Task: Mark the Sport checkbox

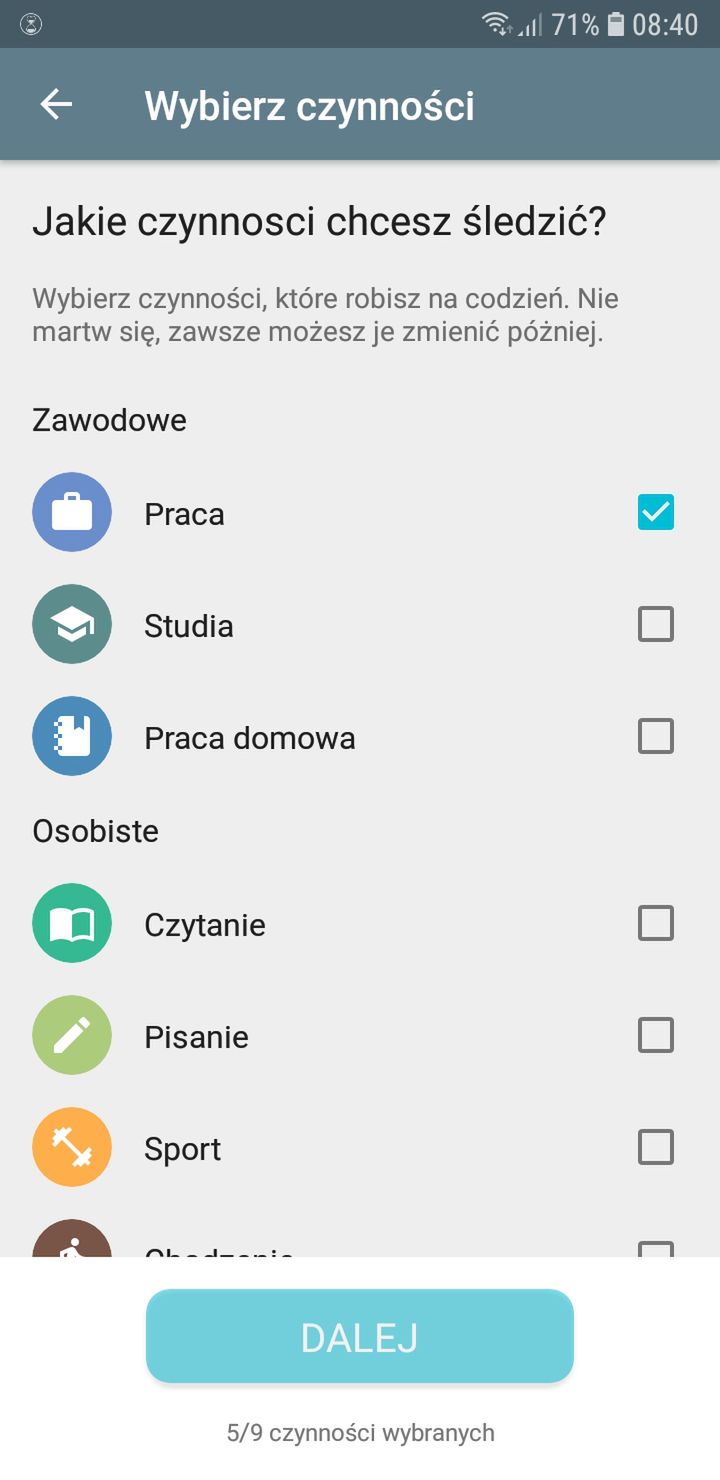Action: tap(656, 1147)
